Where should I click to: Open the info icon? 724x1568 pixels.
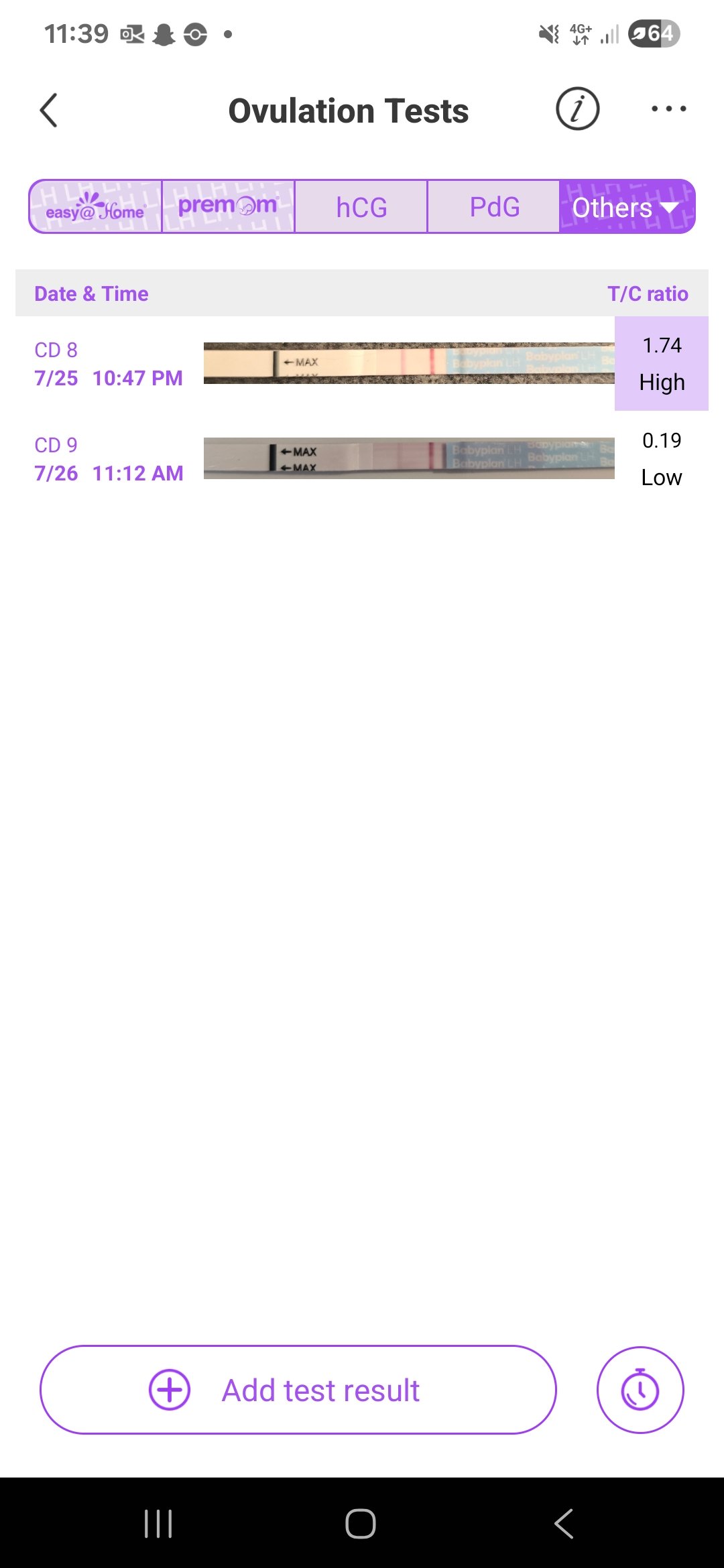click(577, 109)
